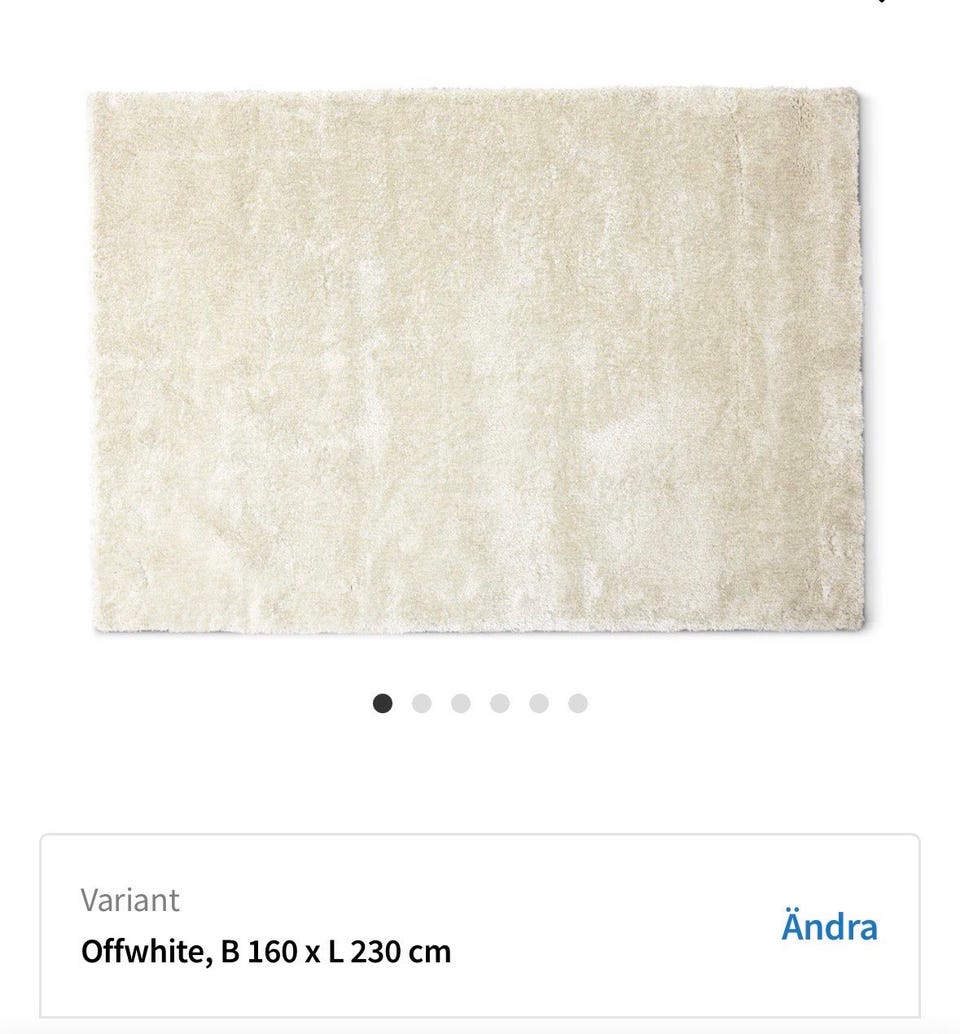Jump to the third photo using its dot
The height and width of the screenshot is (1034, 960).
tap(459, 703)
